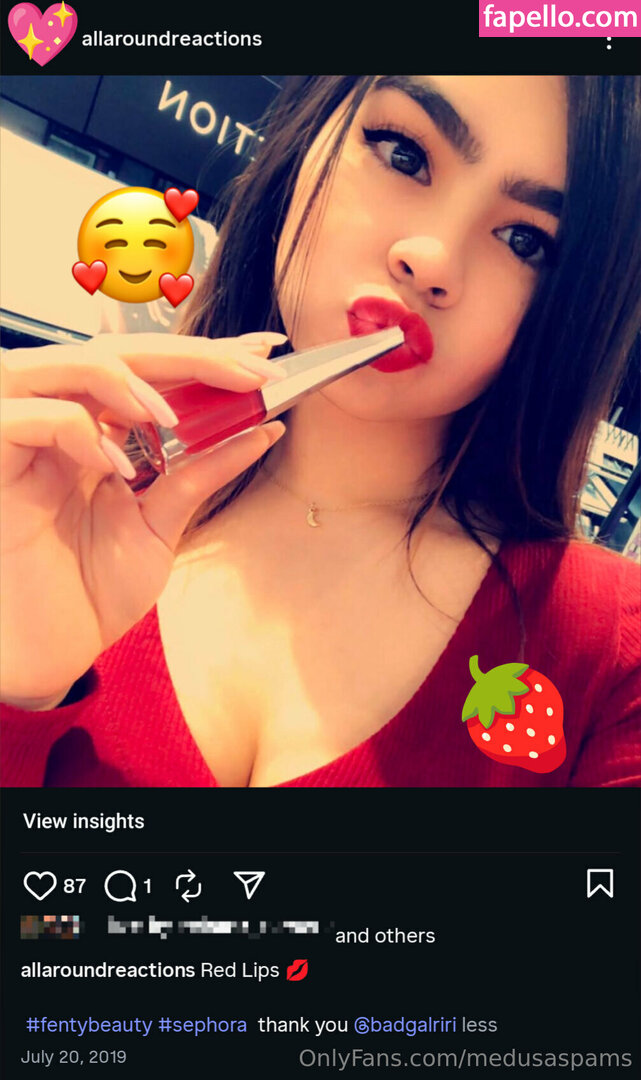Open the allaroundreactions profile from the header
This screenshot has width=641, height=1080.
(x=171, y=39)
